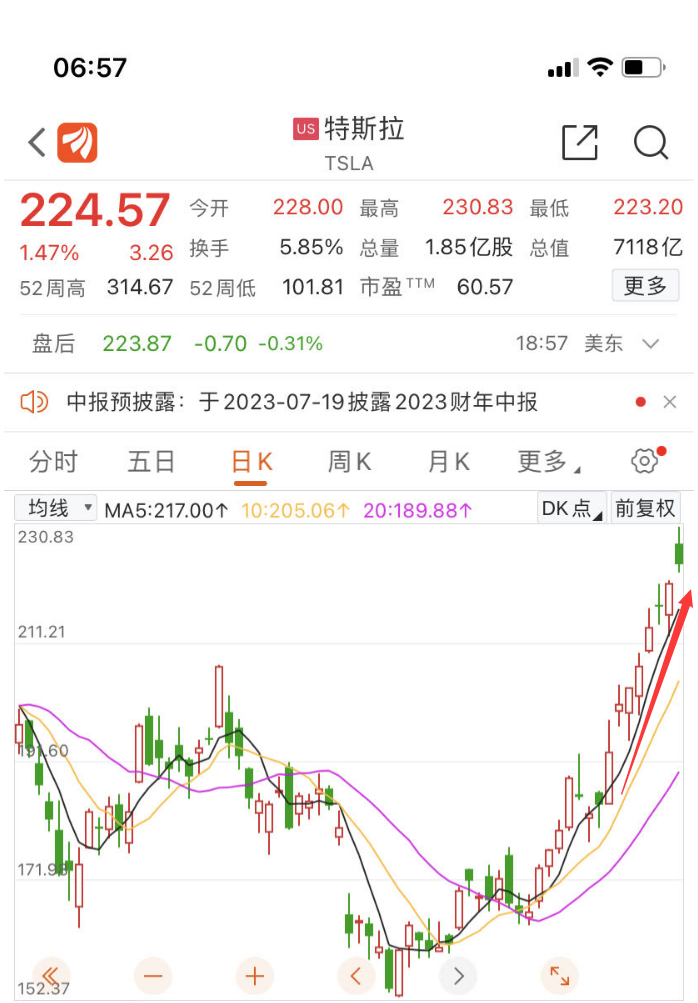Image resolution: width=698 pixels, height=1003 pixels.
Task: Select the 日K daily candlestick tab
Action: point(251,462)
